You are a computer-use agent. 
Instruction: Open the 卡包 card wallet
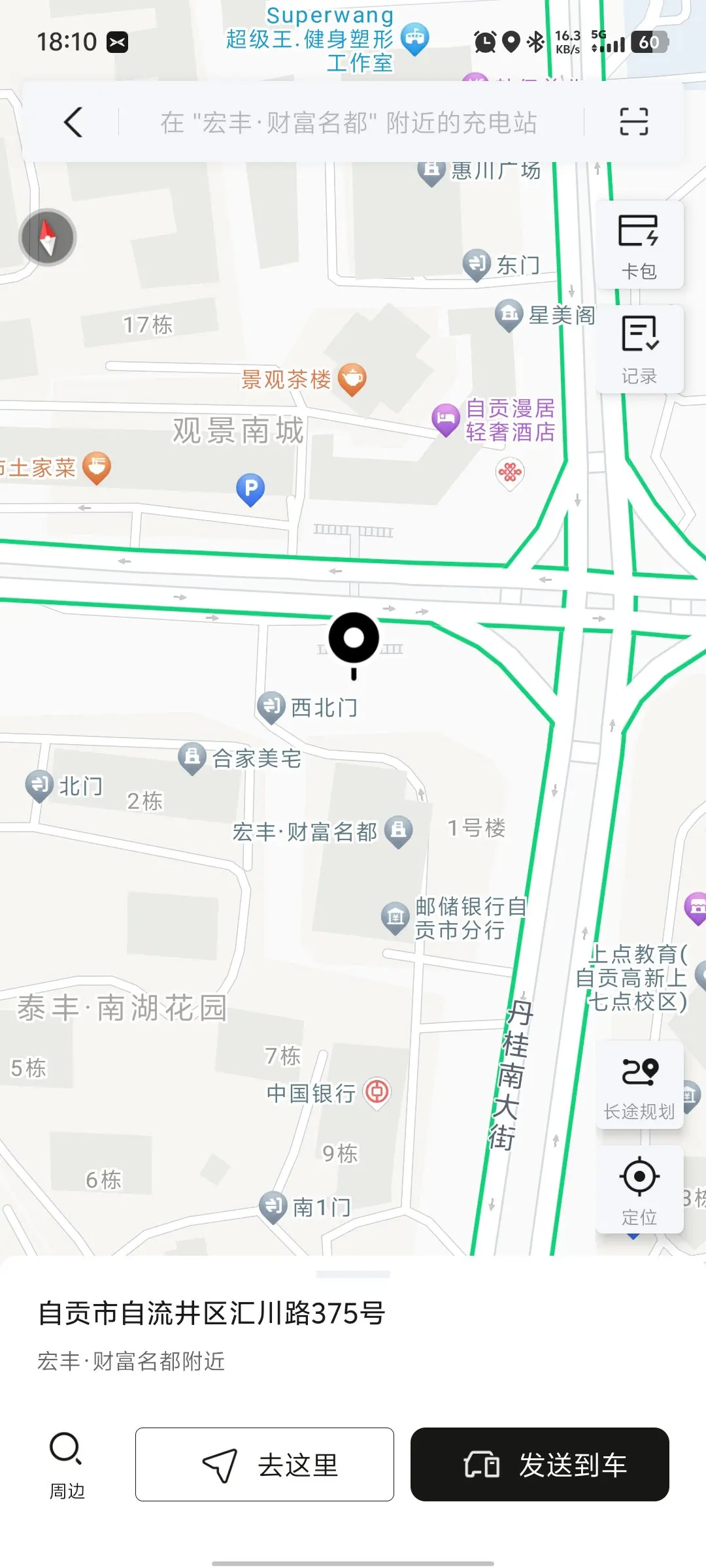[639, 245]
